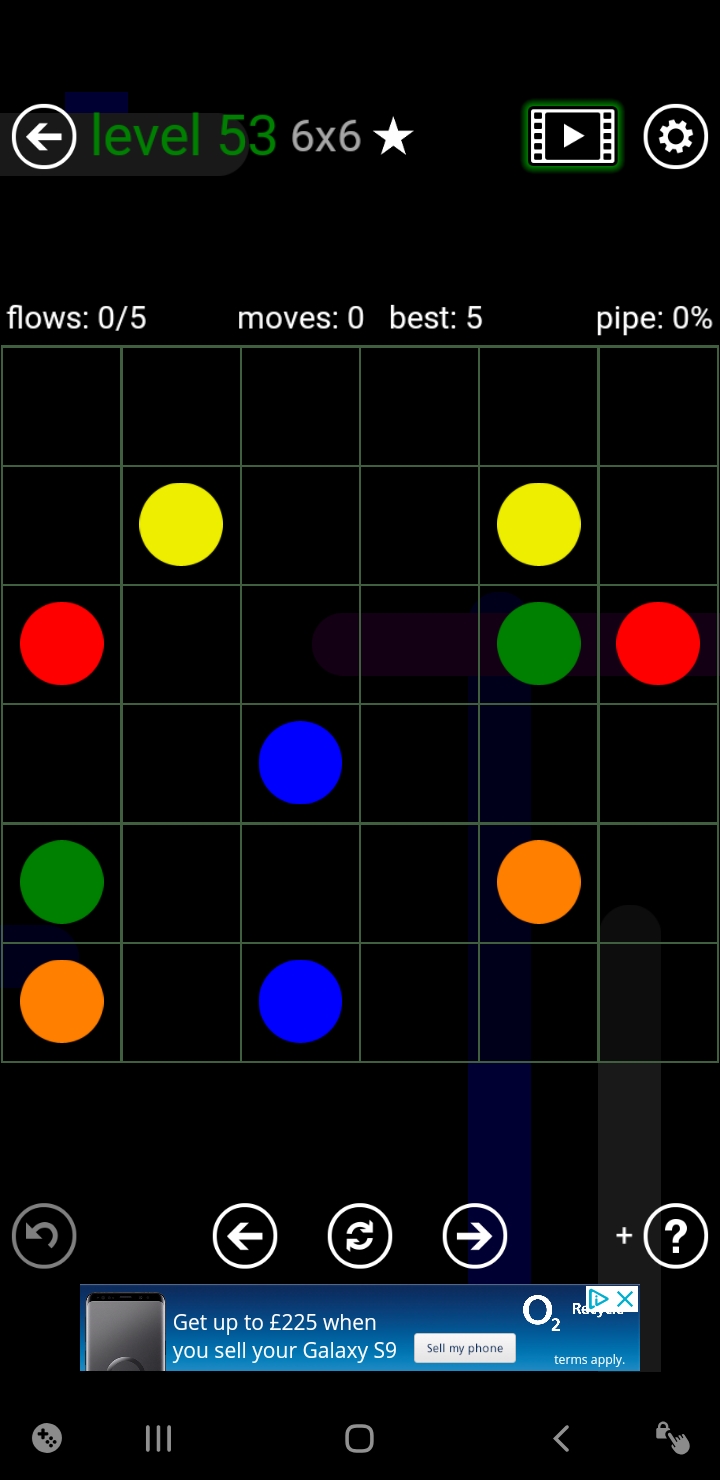Get a hint with question mark

click(675, 1236)
